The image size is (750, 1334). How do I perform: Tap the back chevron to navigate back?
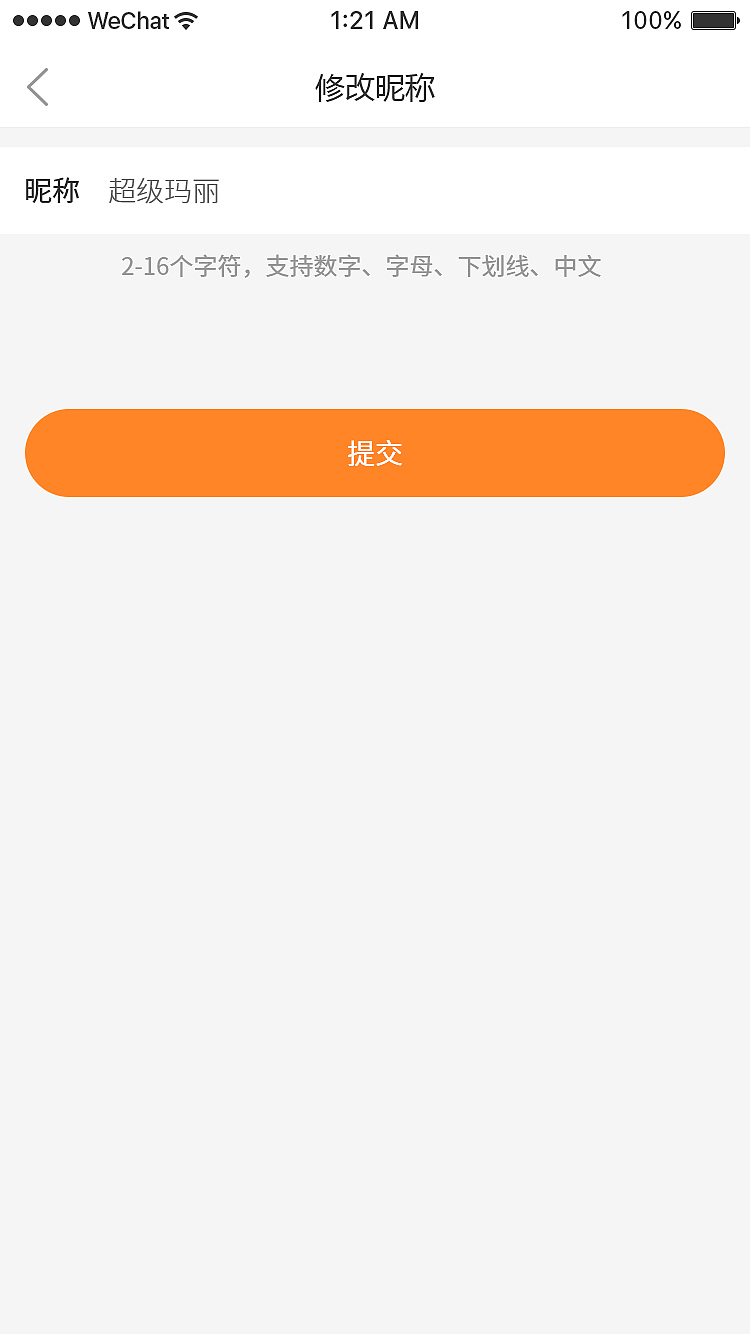coord(37,87)
